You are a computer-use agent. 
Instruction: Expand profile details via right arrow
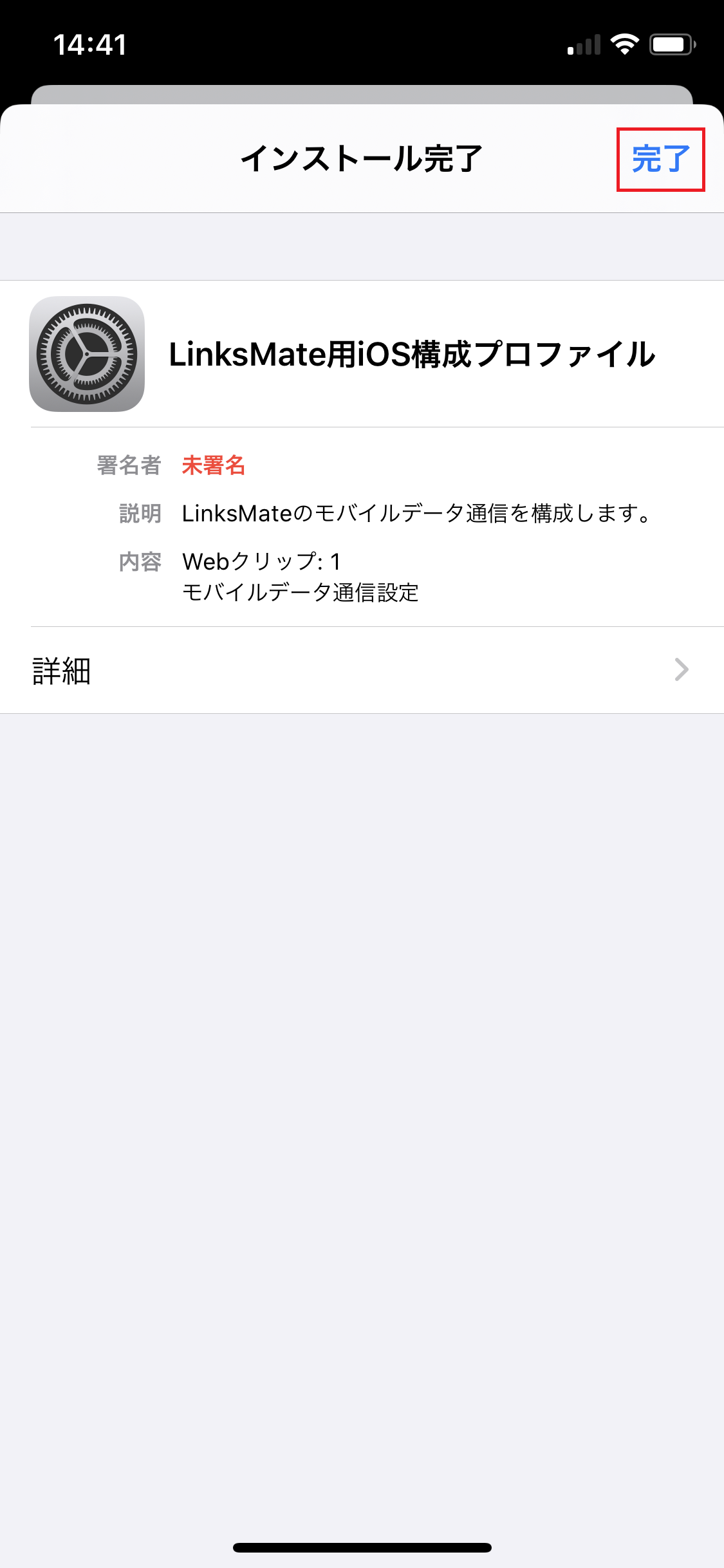coord(682,669)
